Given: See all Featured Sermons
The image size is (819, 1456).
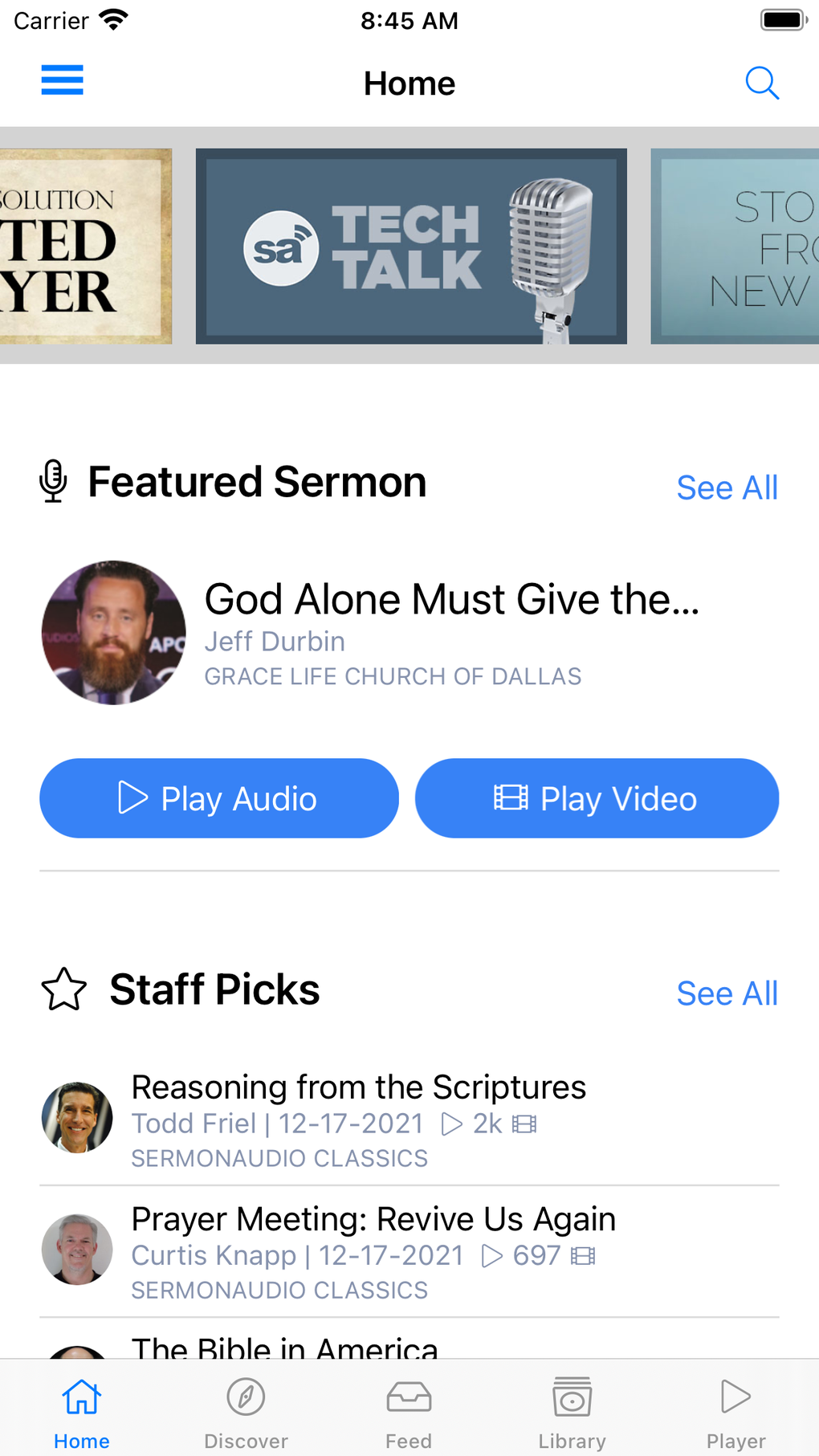Looking at the screenshot, I should coord(727,487).
